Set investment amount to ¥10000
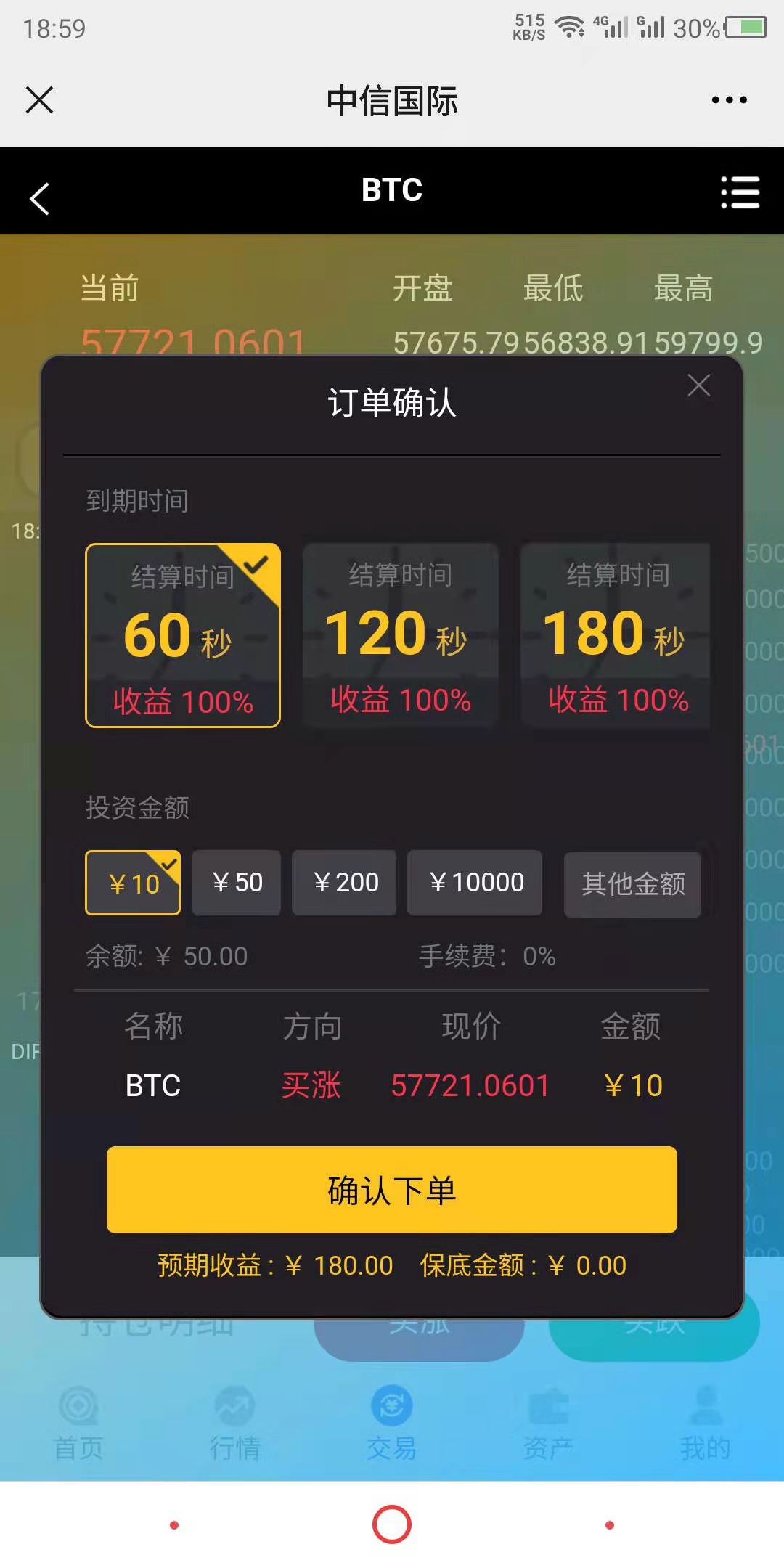The width and height of the screenshot is (784, 1568). coord(475,883)
